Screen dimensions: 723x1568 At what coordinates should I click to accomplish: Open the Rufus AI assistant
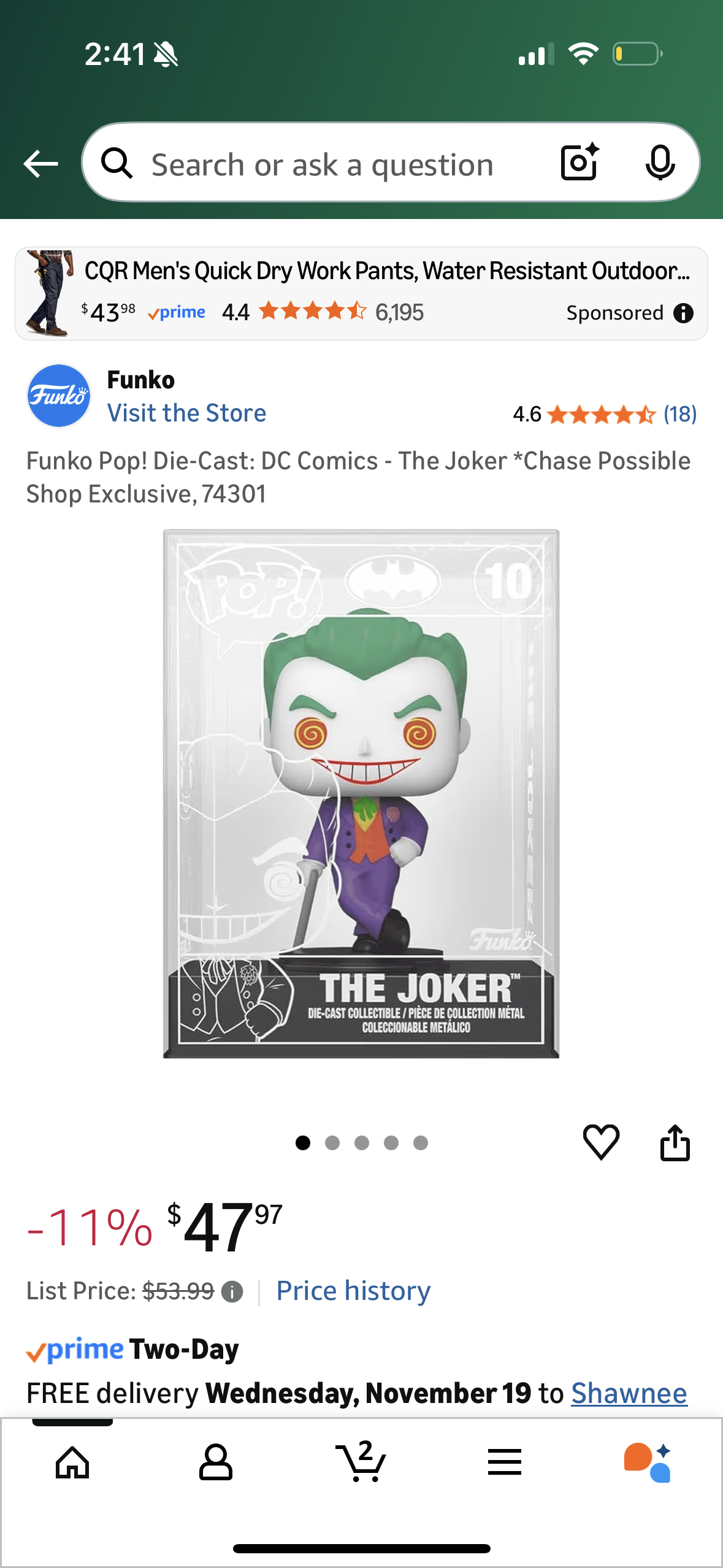648,1462
